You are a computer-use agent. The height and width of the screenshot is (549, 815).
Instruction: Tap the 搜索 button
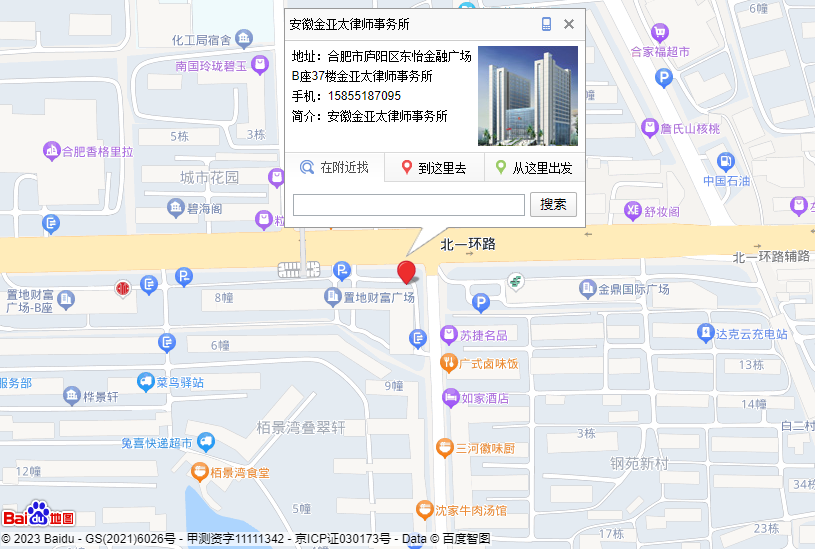(553, 204)
